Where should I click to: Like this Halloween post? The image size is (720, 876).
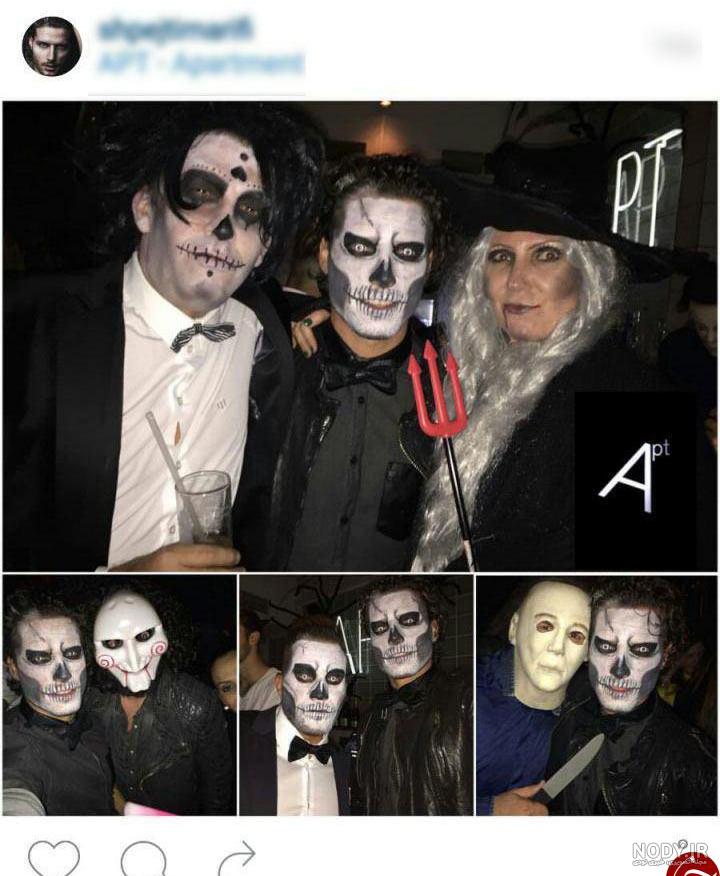coord(53,858)
